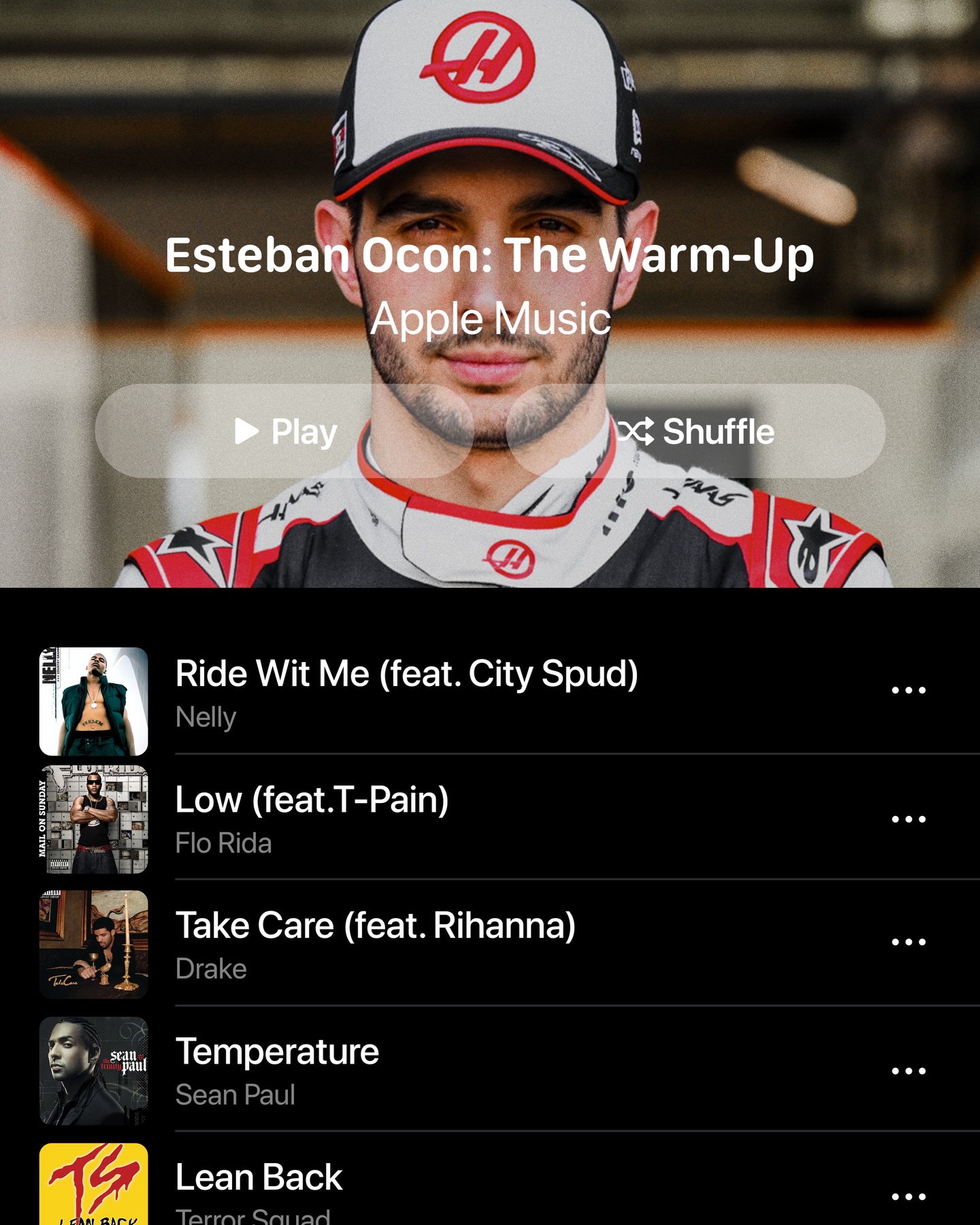
Task: Open more options for Ride Wit Me
Action: click(909, 690)
